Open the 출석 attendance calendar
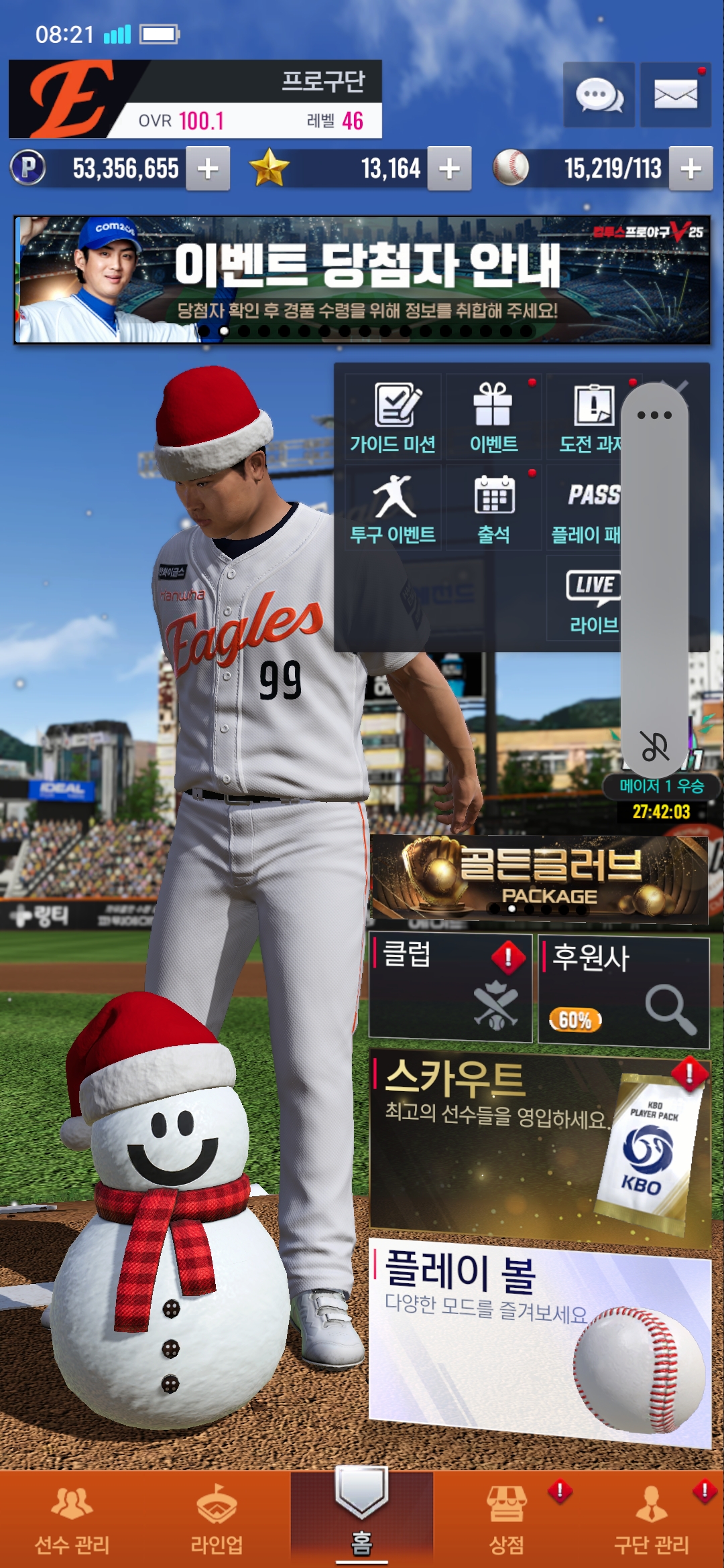Image resolution: width=724 pixels, height=1568 pixels. (x=493, y=508)
